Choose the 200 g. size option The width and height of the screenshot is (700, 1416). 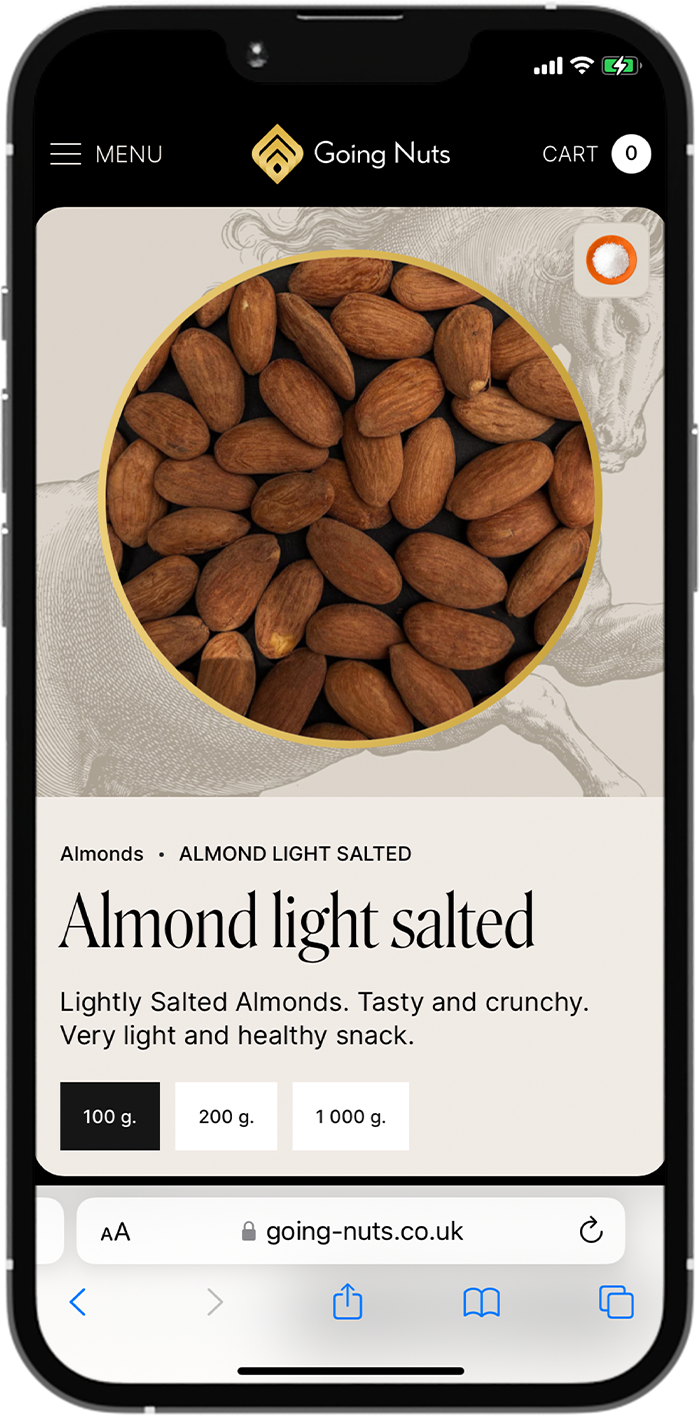click(226, 1116)
